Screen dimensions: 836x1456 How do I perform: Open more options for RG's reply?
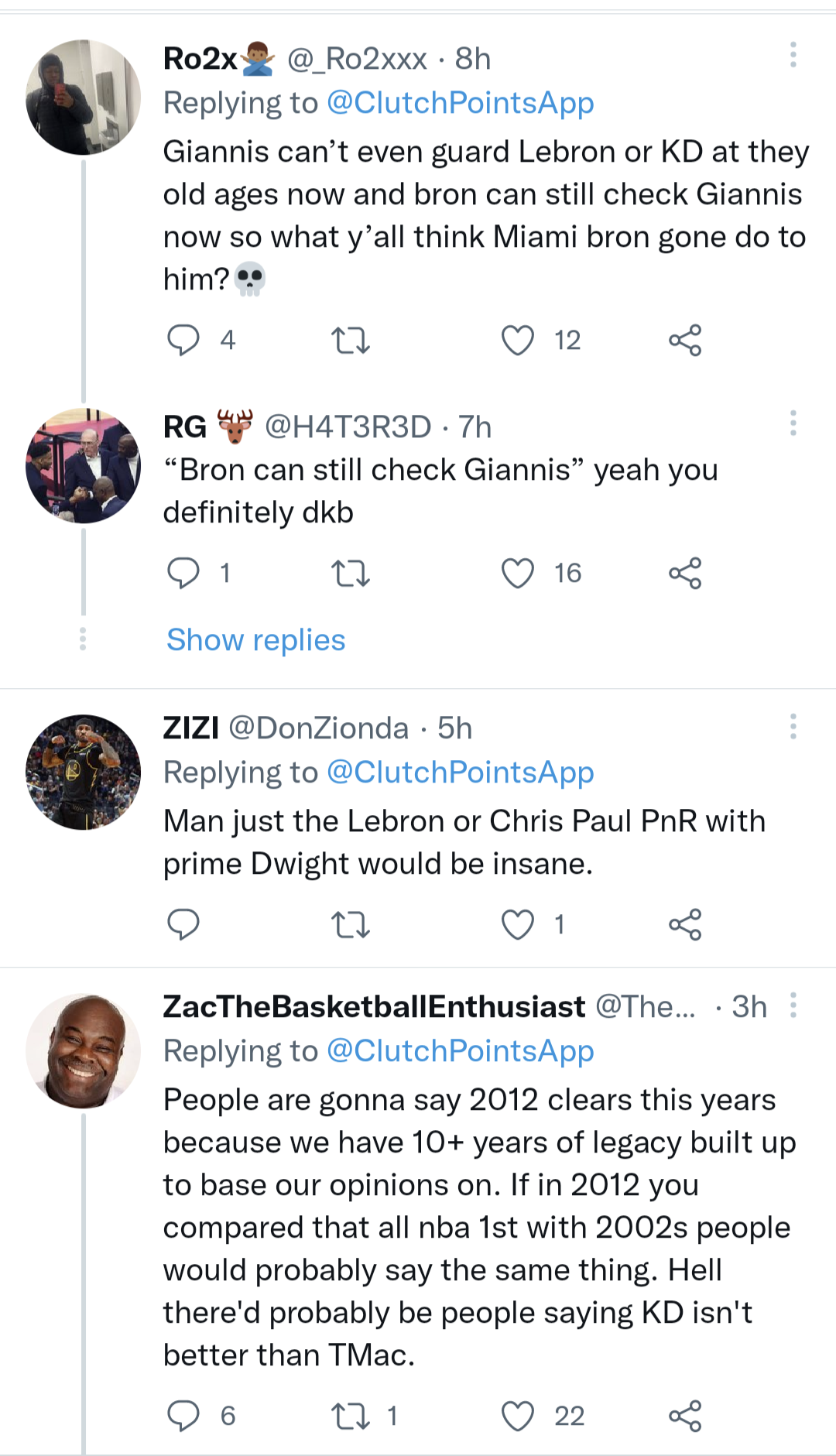793,422
